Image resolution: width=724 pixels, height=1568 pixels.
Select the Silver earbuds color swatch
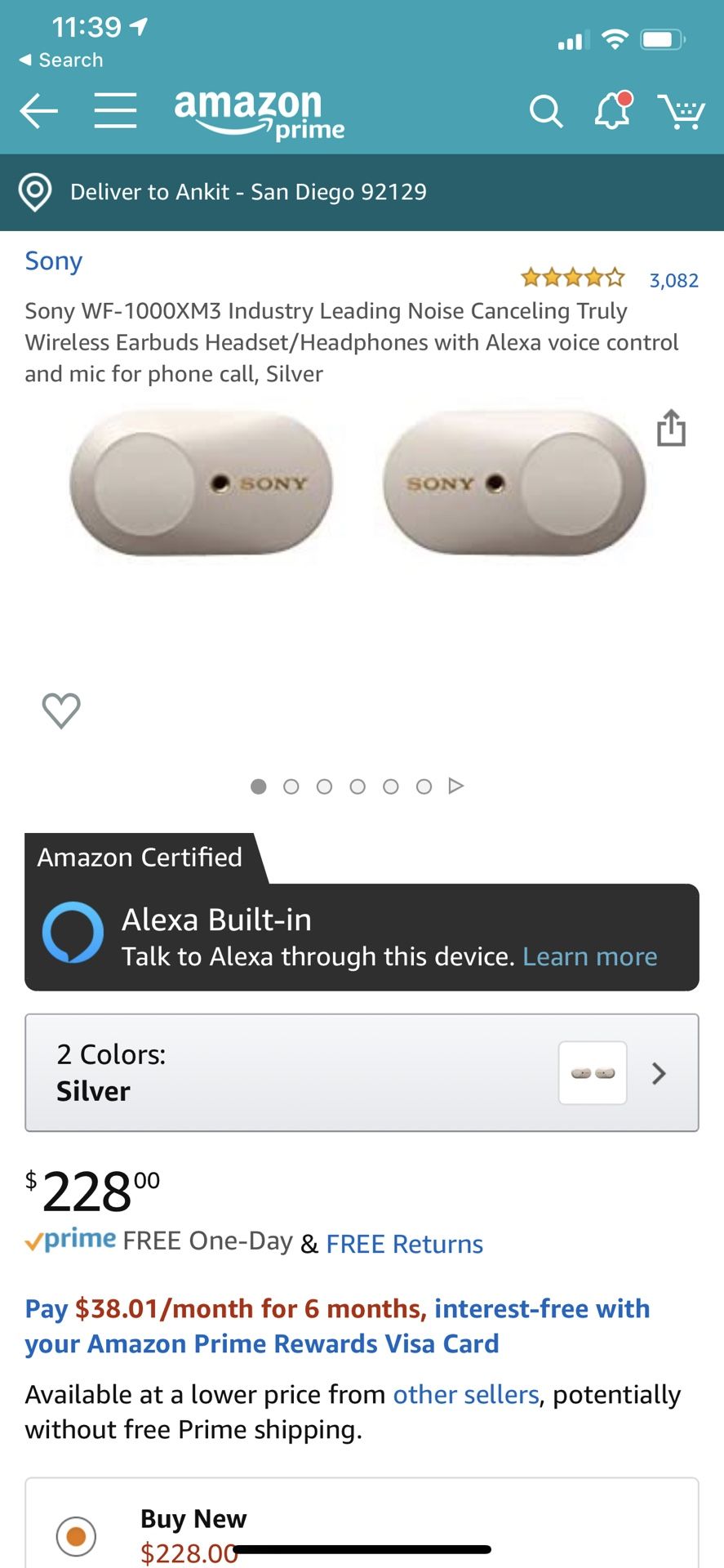pos(593,1073)
